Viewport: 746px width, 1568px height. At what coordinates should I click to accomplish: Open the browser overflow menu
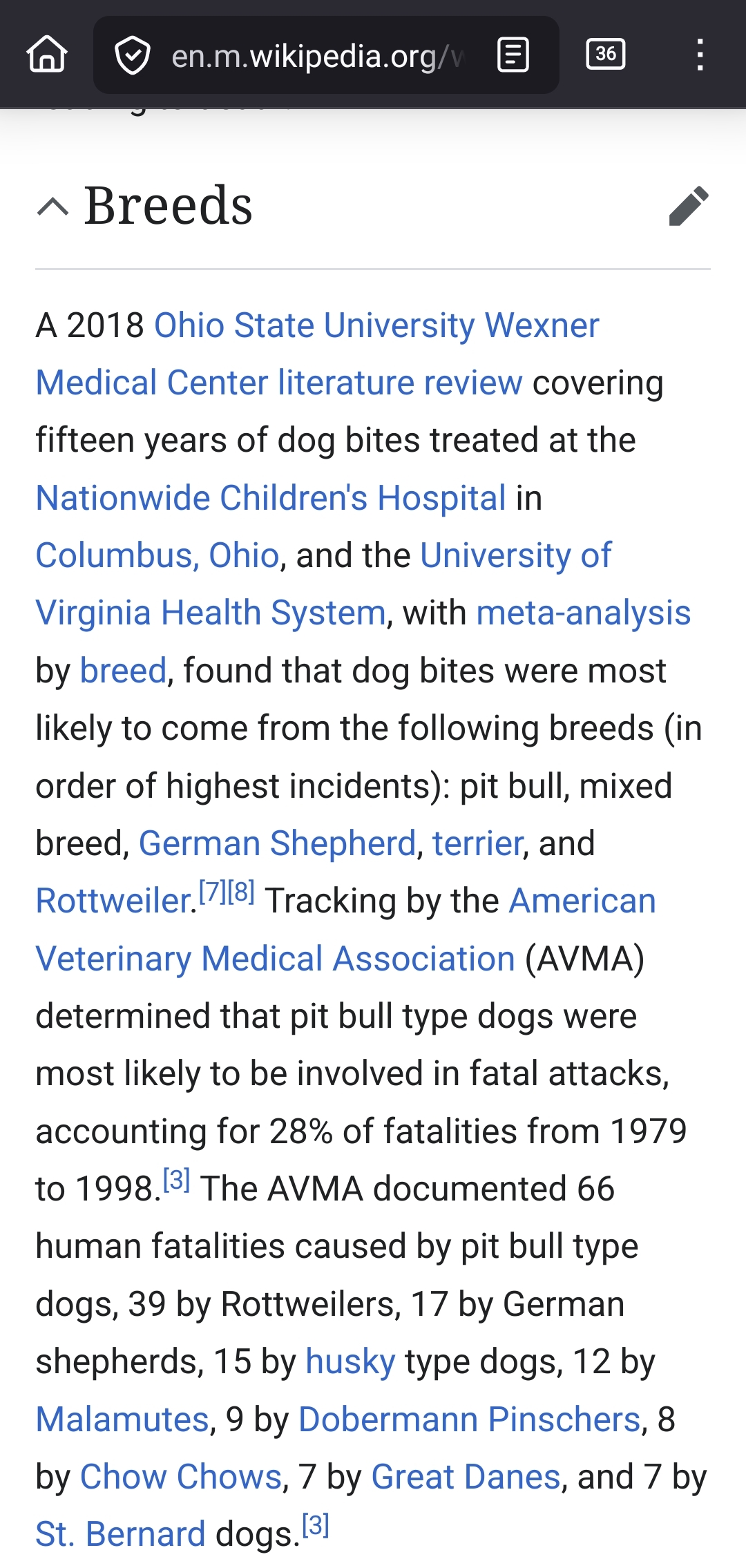[700, 55]
